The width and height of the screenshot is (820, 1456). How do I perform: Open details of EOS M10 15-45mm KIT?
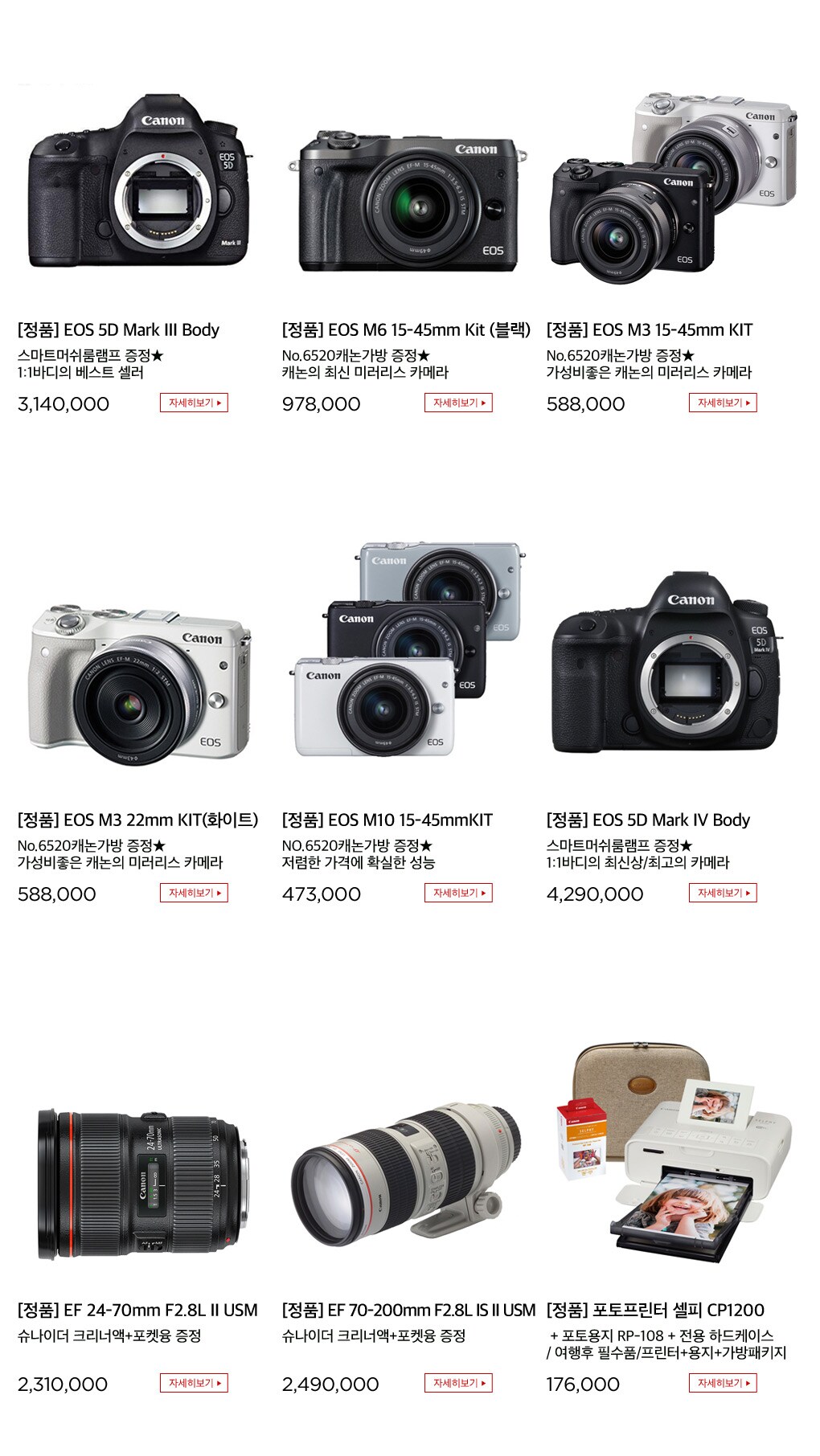click(x=458, y=893)
